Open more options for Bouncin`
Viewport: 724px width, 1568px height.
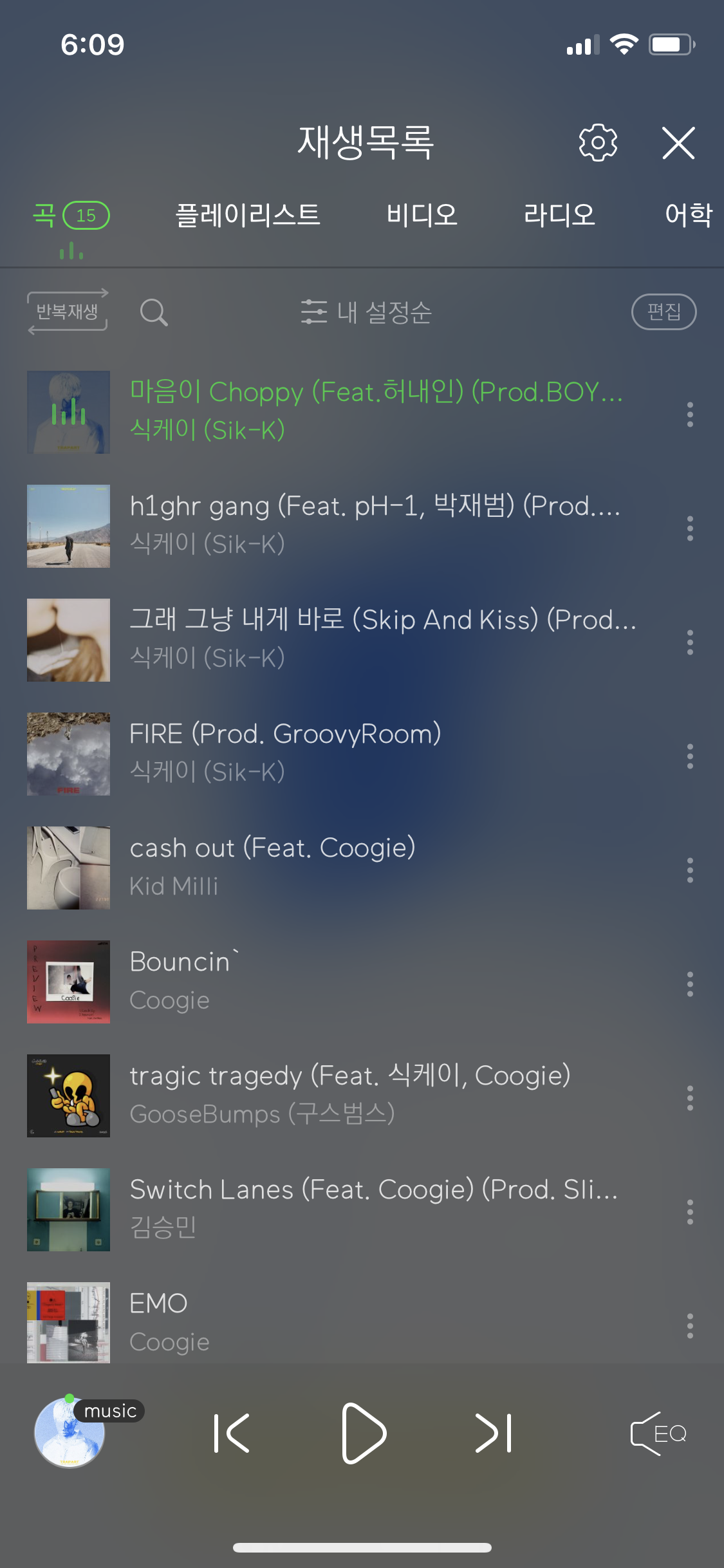690,984
